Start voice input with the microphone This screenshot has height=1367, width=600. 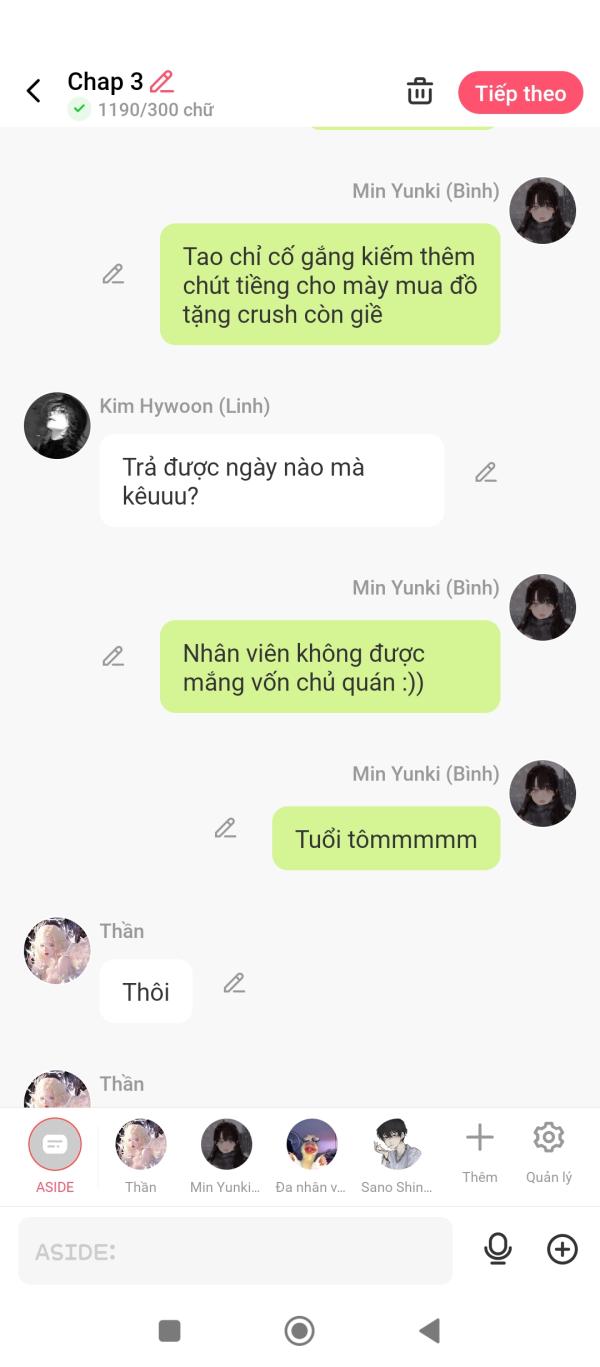coord(498,1249)
